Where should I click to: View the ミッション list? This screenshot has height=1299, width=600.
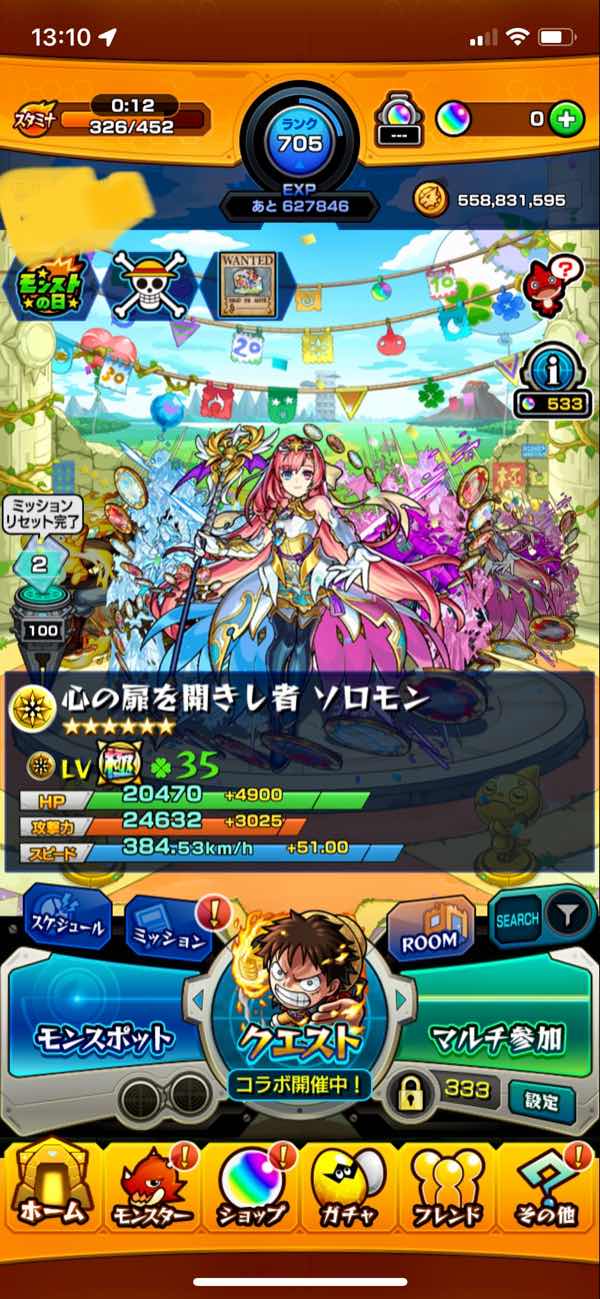click(172, 932)
